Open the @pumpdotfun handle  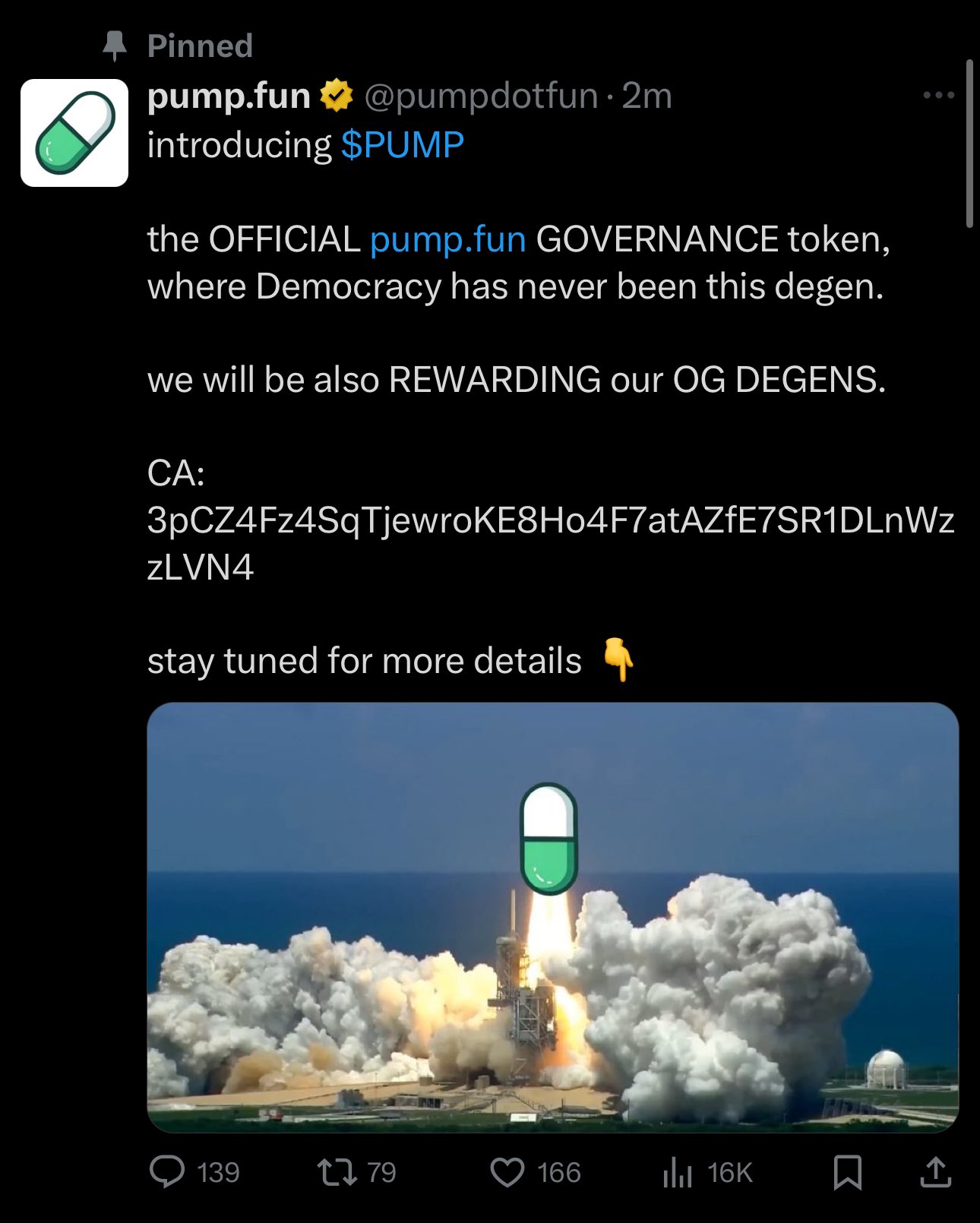[481, 96]
